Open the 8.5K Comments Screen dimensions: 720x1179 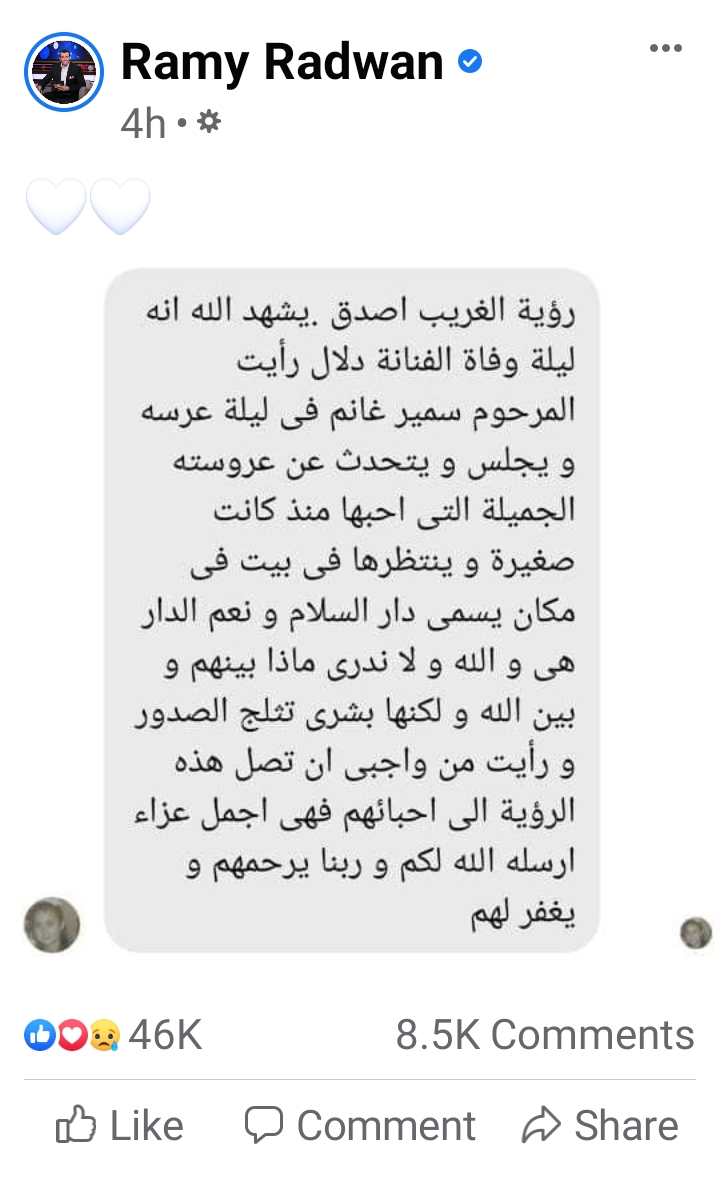(544, 1035)
